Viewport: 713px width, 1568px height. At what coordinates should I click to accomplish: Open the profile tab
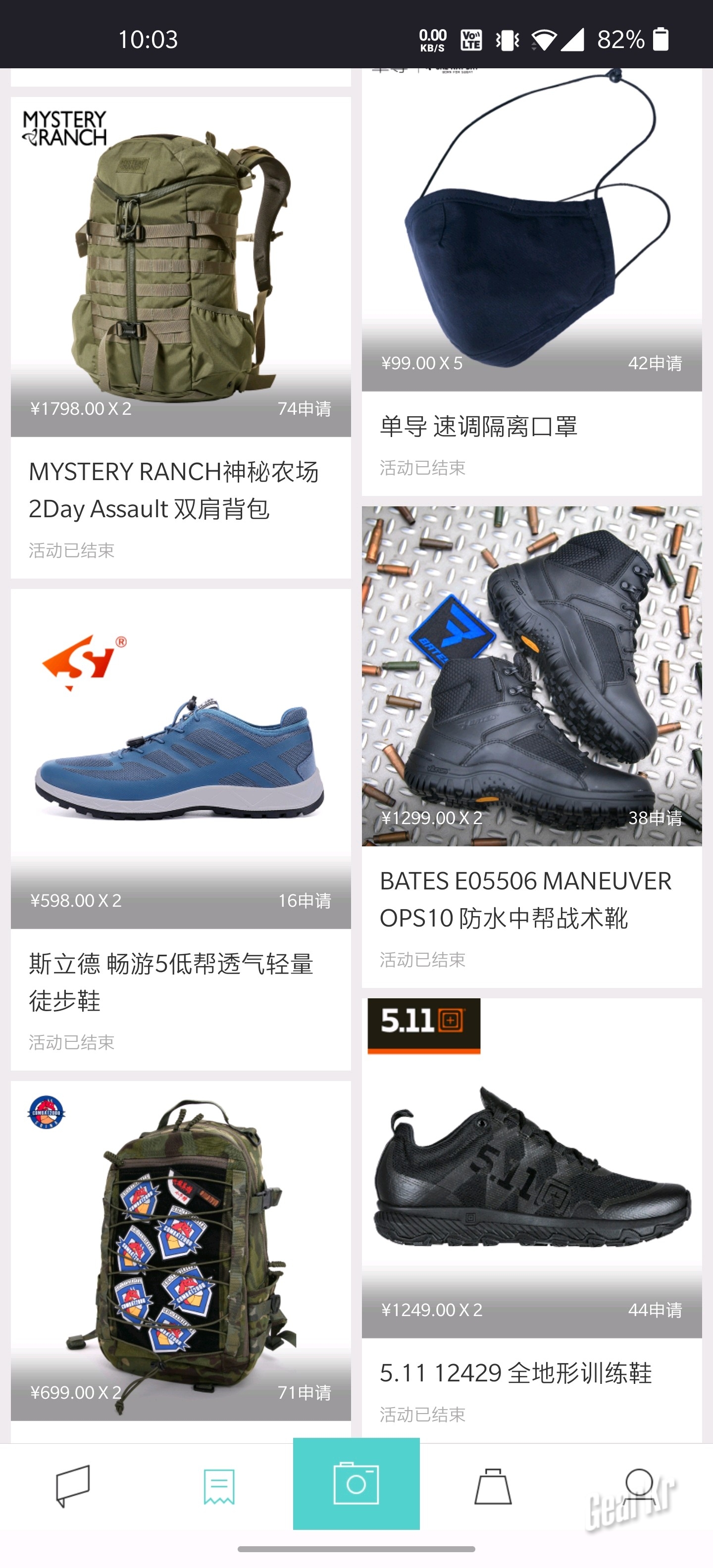(639, 1486)
